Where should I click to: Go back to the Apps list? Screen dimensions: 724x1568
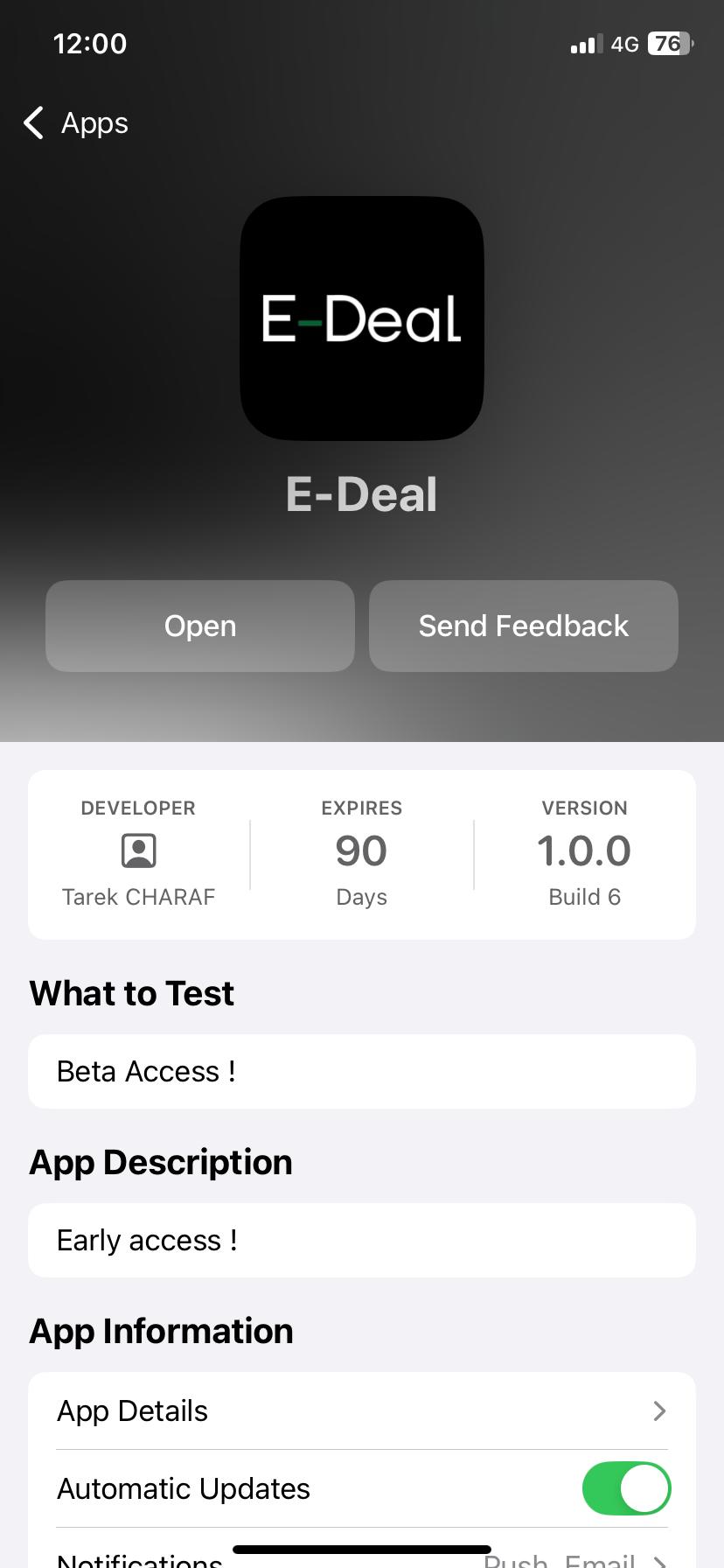pos(75,123)
